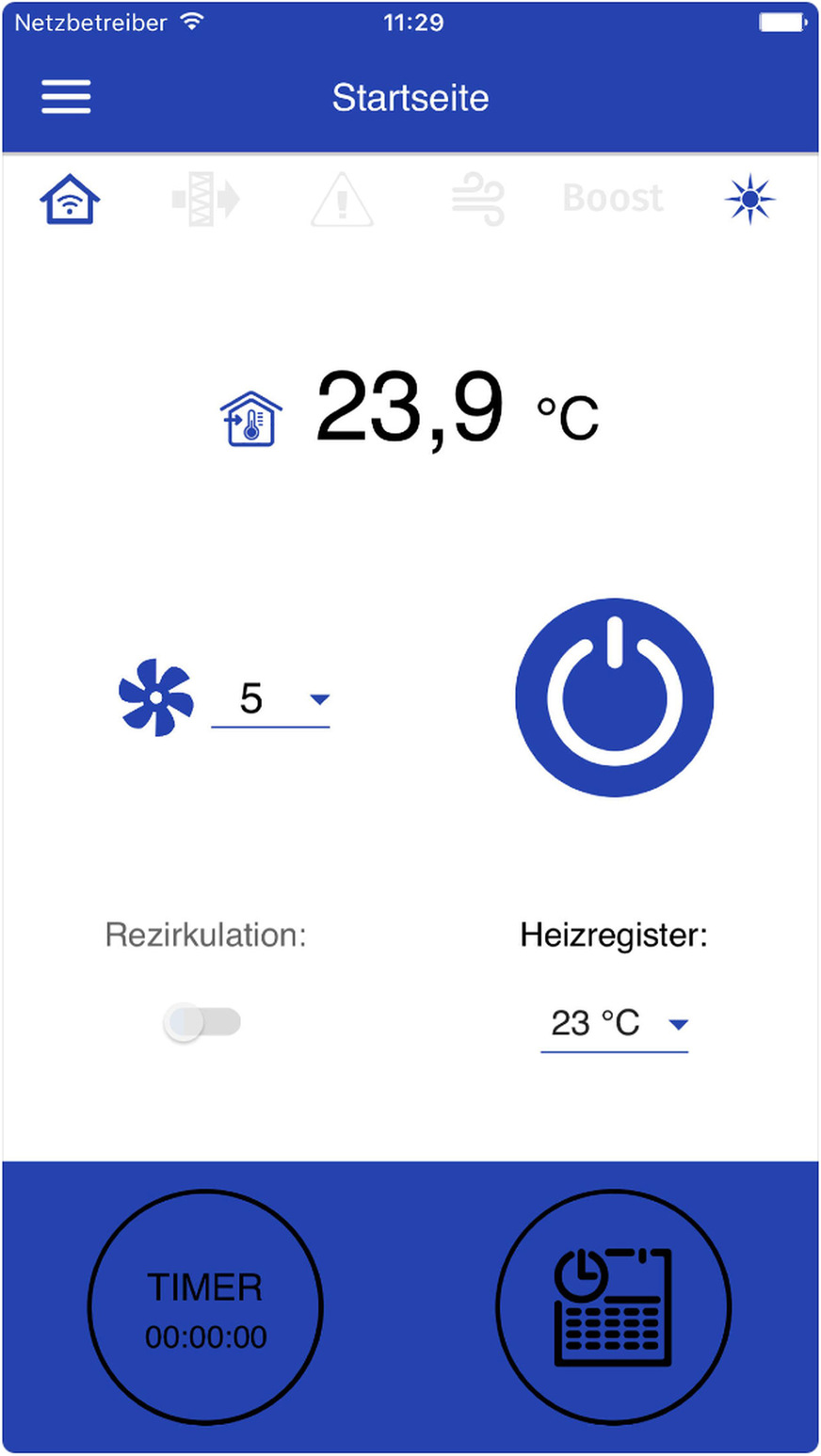Enable the Rezirkulation switch
This screenshot has height=1456, width=821.
[x=202, y=1021]
